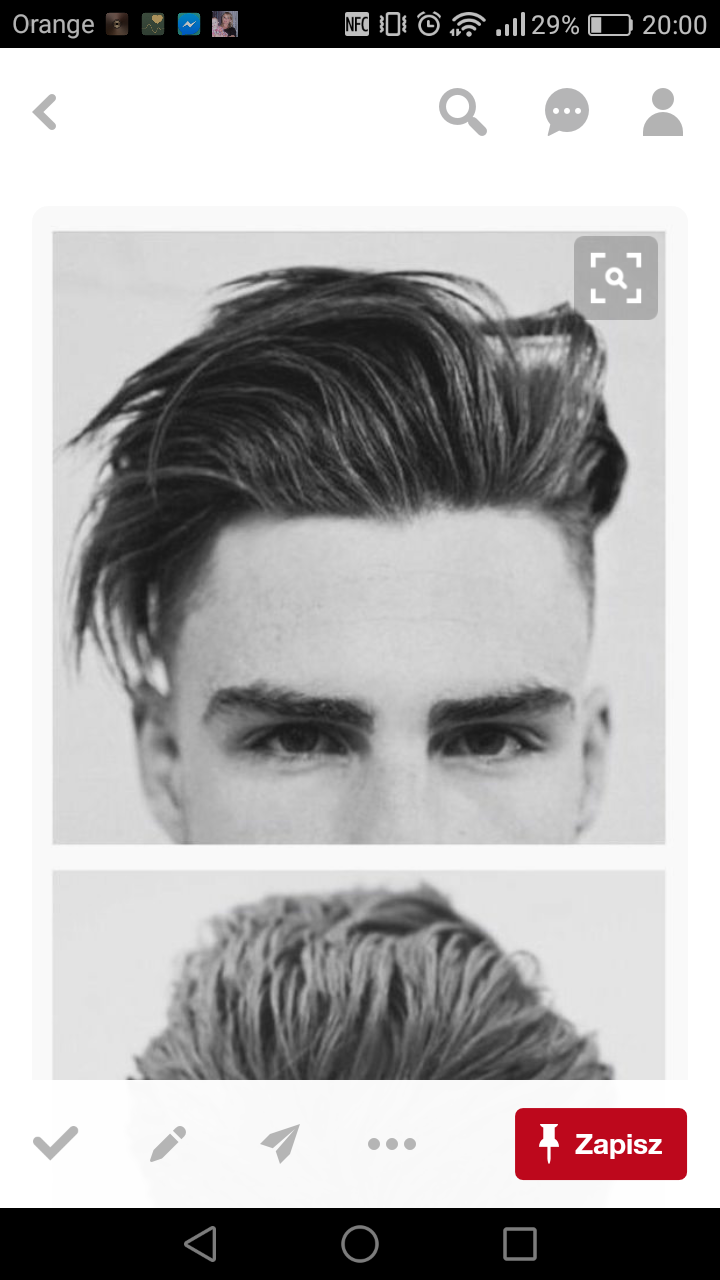
Task: Open the three-dot more options
Action: [x=391, y=1144]
